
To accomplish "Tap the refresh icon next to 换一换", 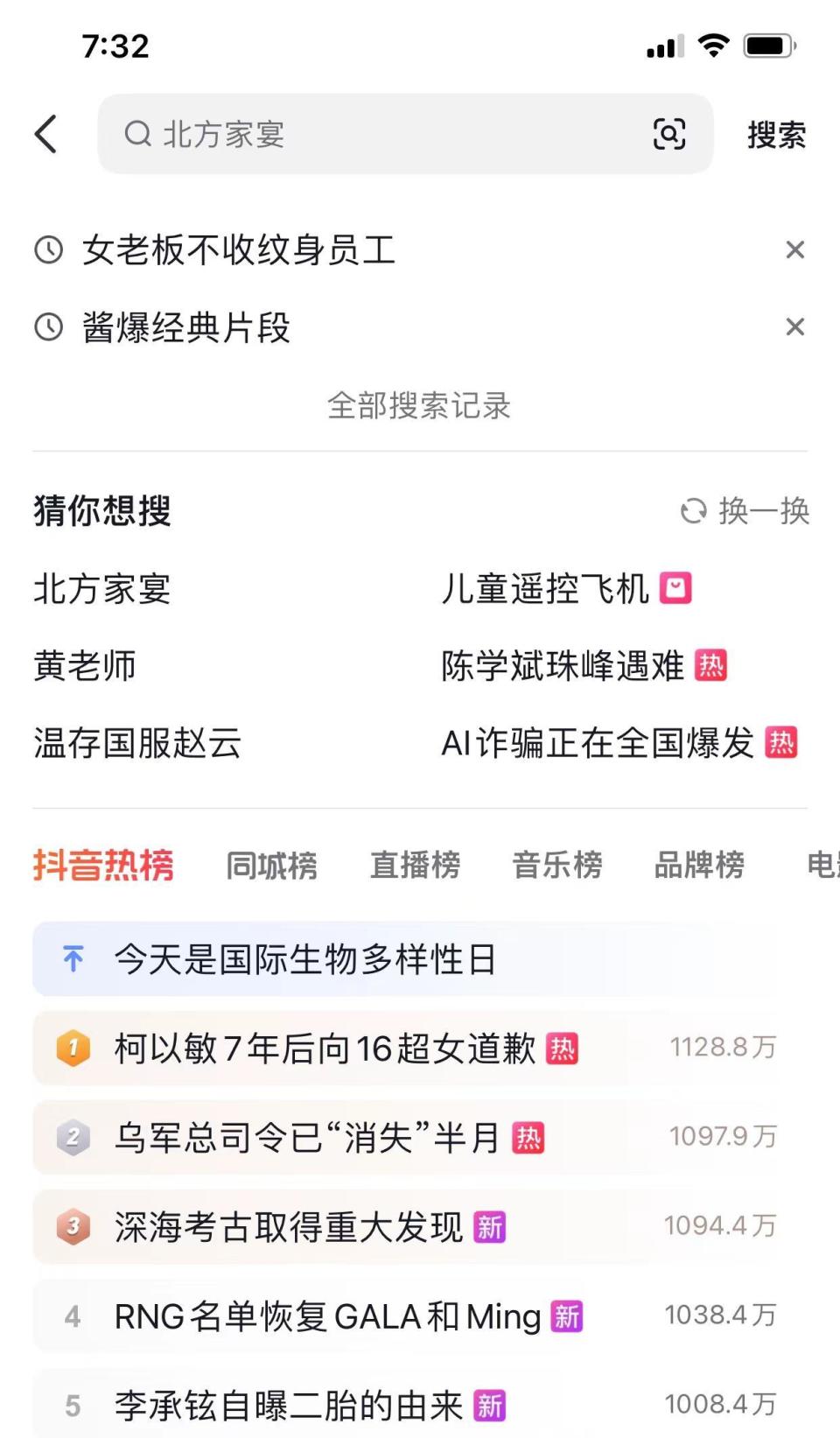I will pos(695,512).
